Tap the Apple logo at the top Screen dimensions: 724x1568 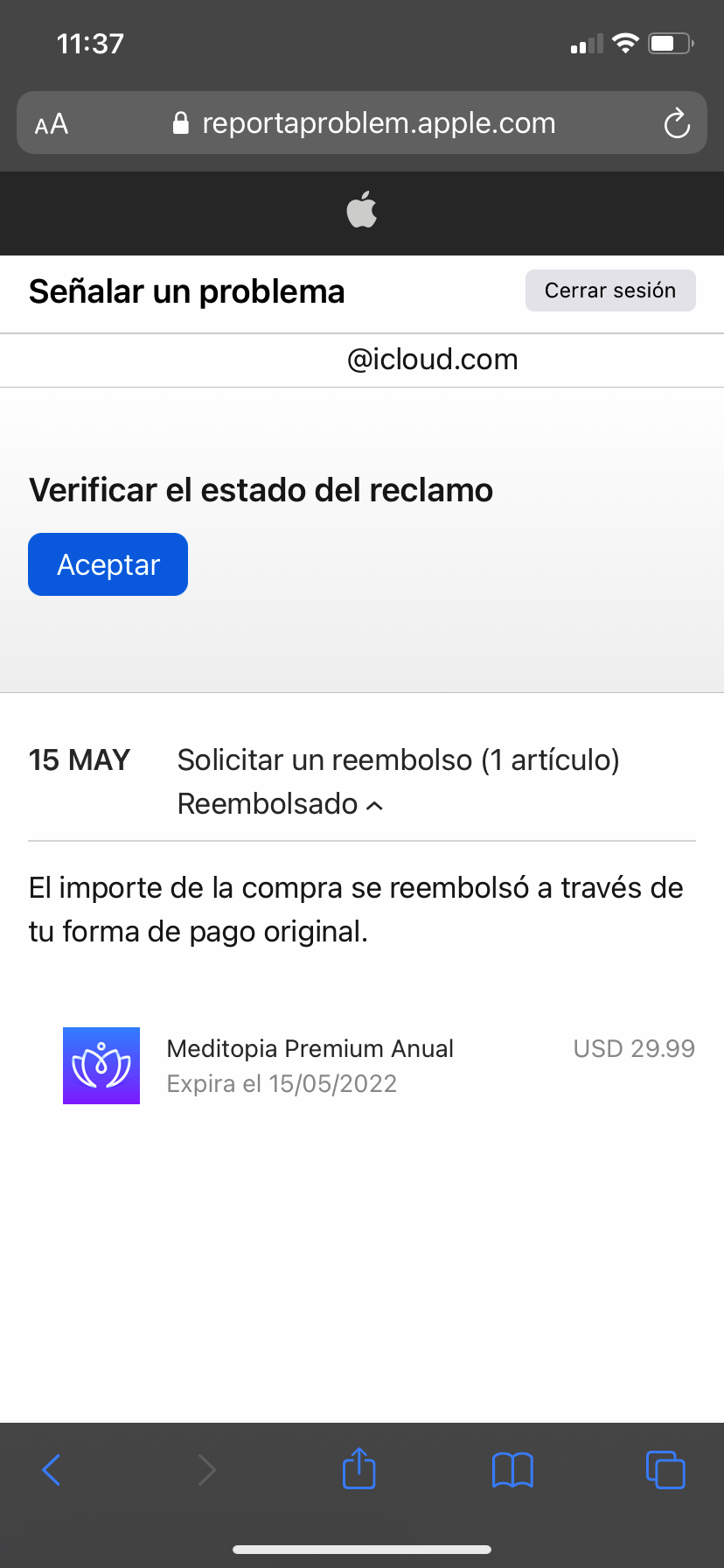(362, 210)
